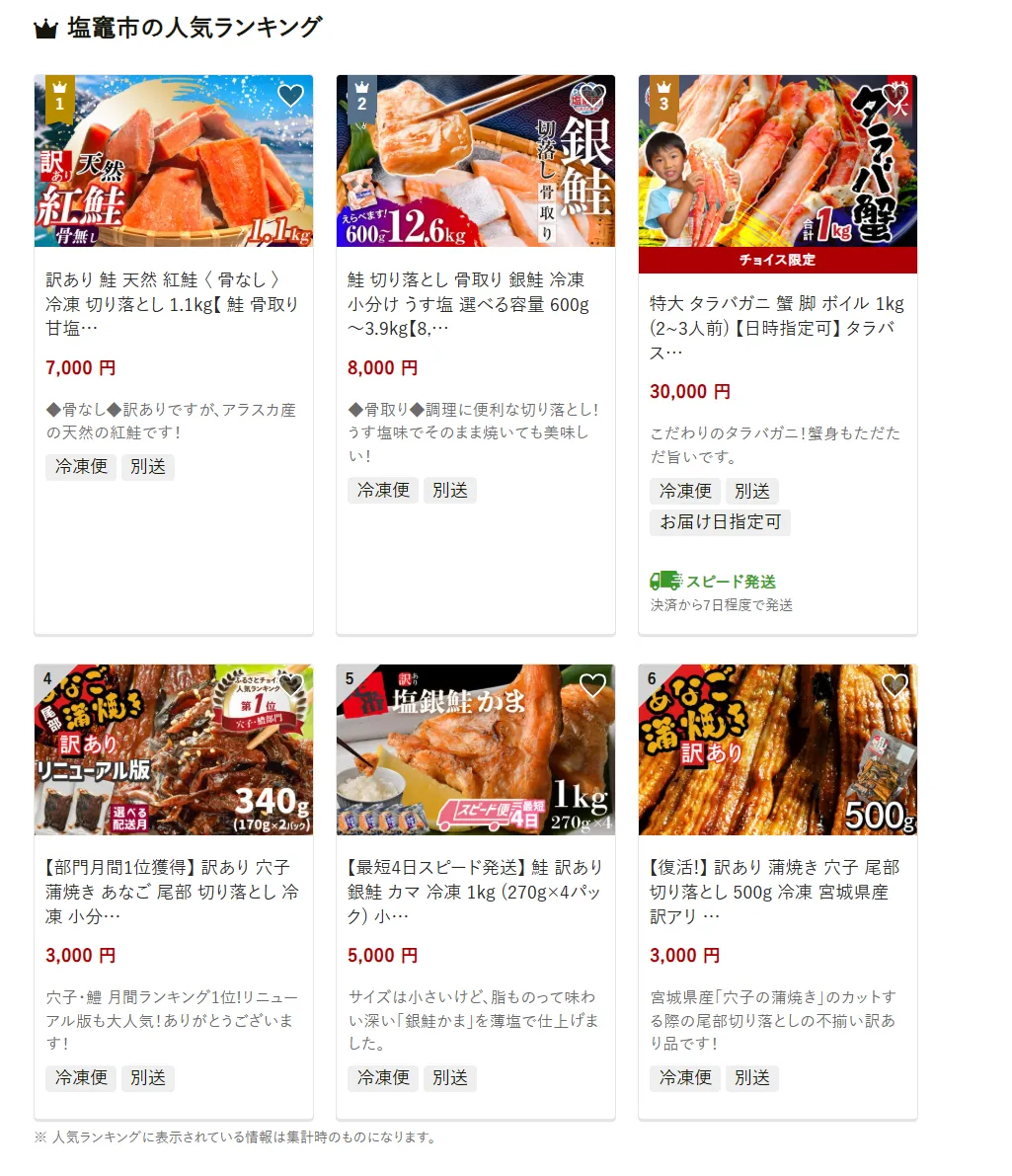Viewport: 1012px width, 1176px height.
Task: Open the 部門月間1位獲得 穴子蒲焼き product card
Action: point(173,892)
